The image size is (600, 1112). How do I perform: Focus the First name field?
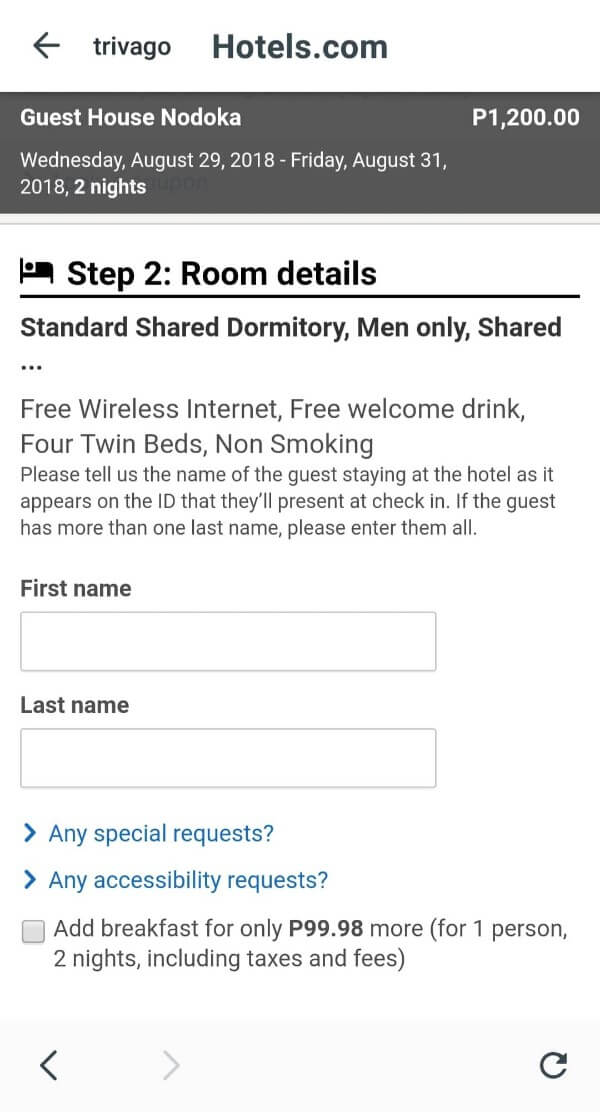tap(228, 641)
